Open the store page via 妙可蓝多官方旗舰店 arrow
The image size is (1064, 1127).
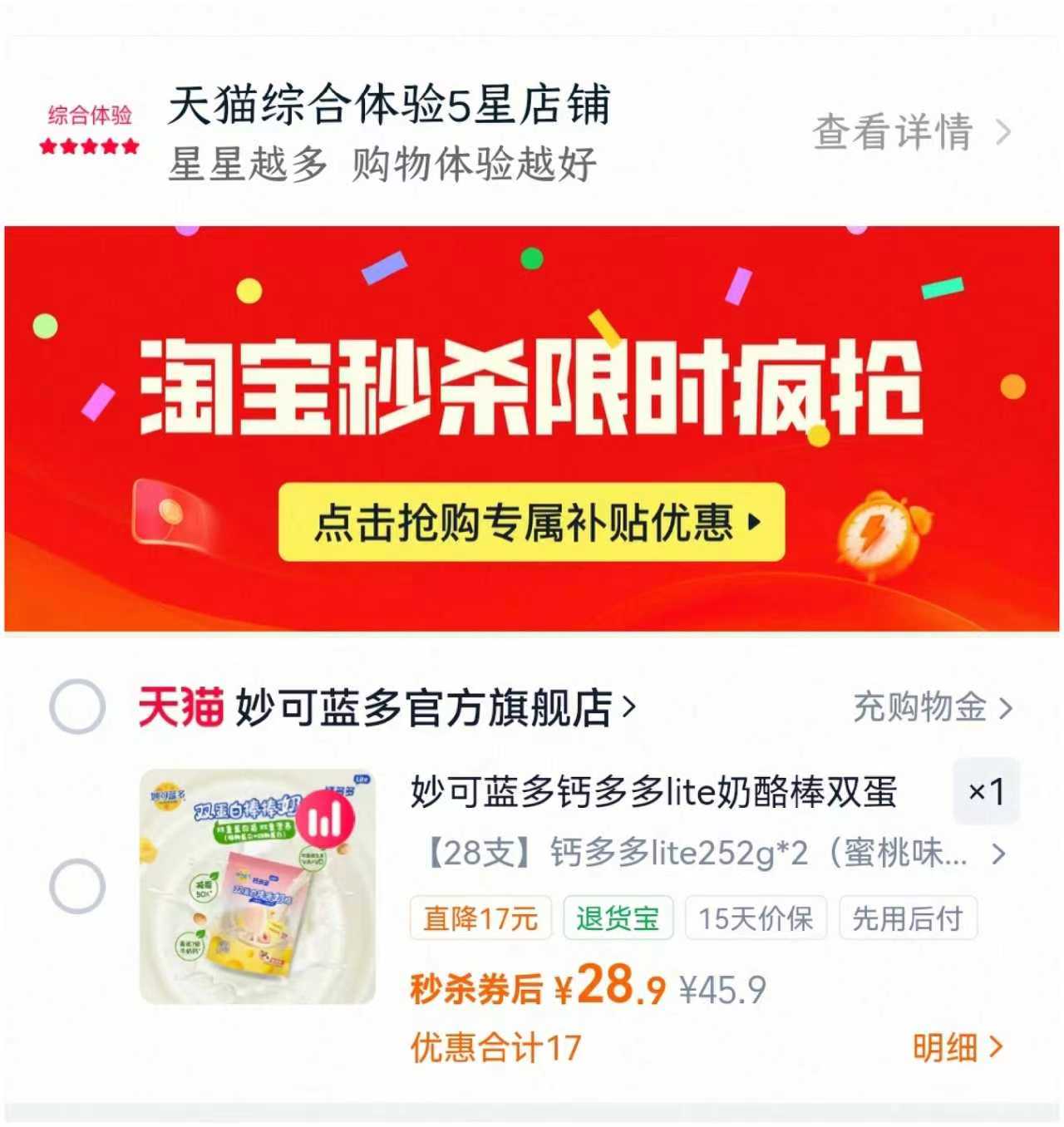click(628, 706)
